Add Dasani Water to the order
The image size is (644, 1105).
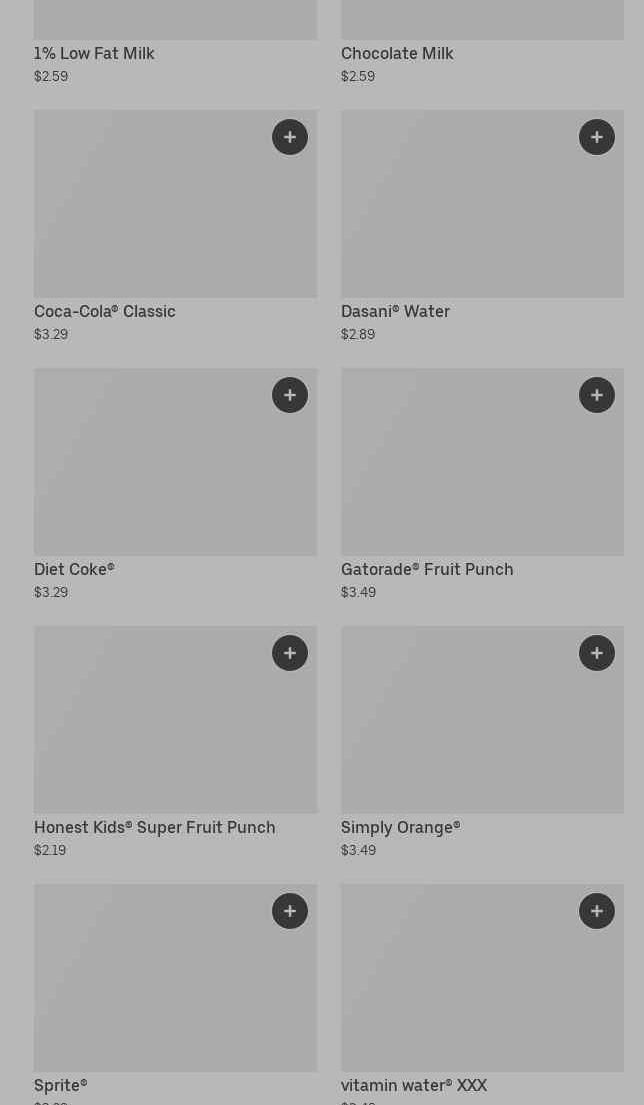[x=597, y=137]
